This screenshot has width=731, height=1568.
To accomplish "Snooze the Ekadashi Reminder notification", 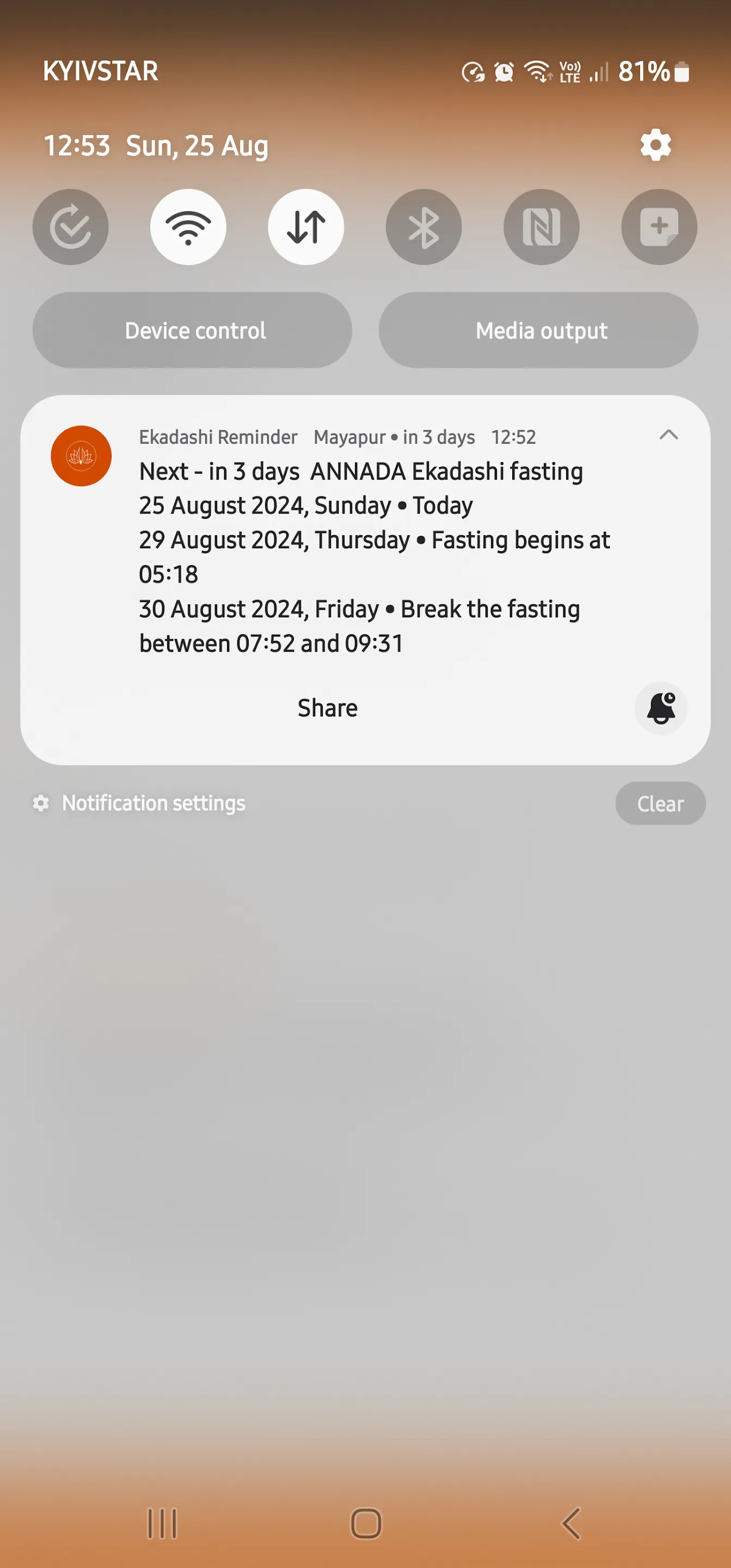I will (661, 708).
